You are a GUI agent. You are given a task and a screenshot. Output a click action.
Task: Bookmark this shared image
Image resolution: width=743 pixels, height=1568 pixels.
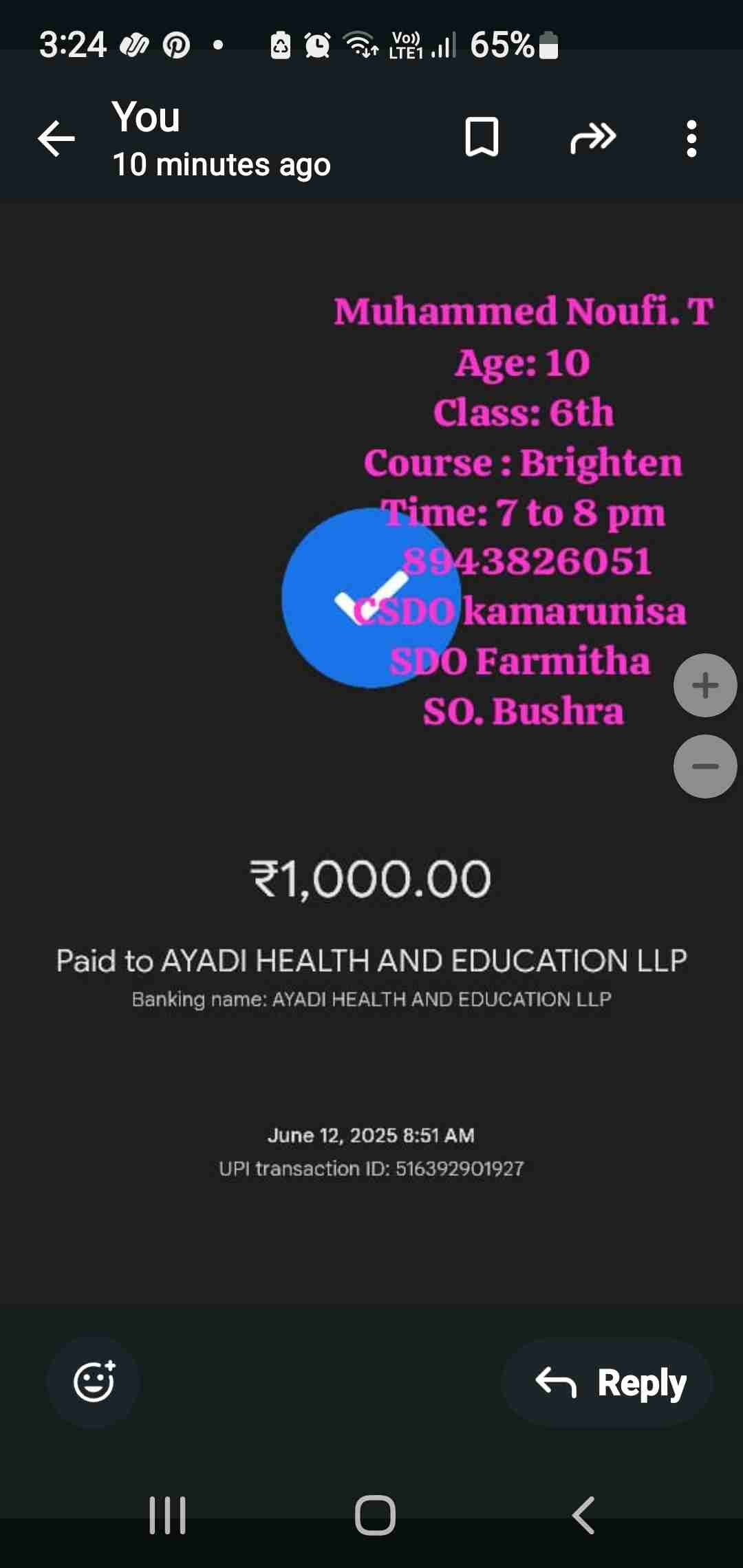482,138
